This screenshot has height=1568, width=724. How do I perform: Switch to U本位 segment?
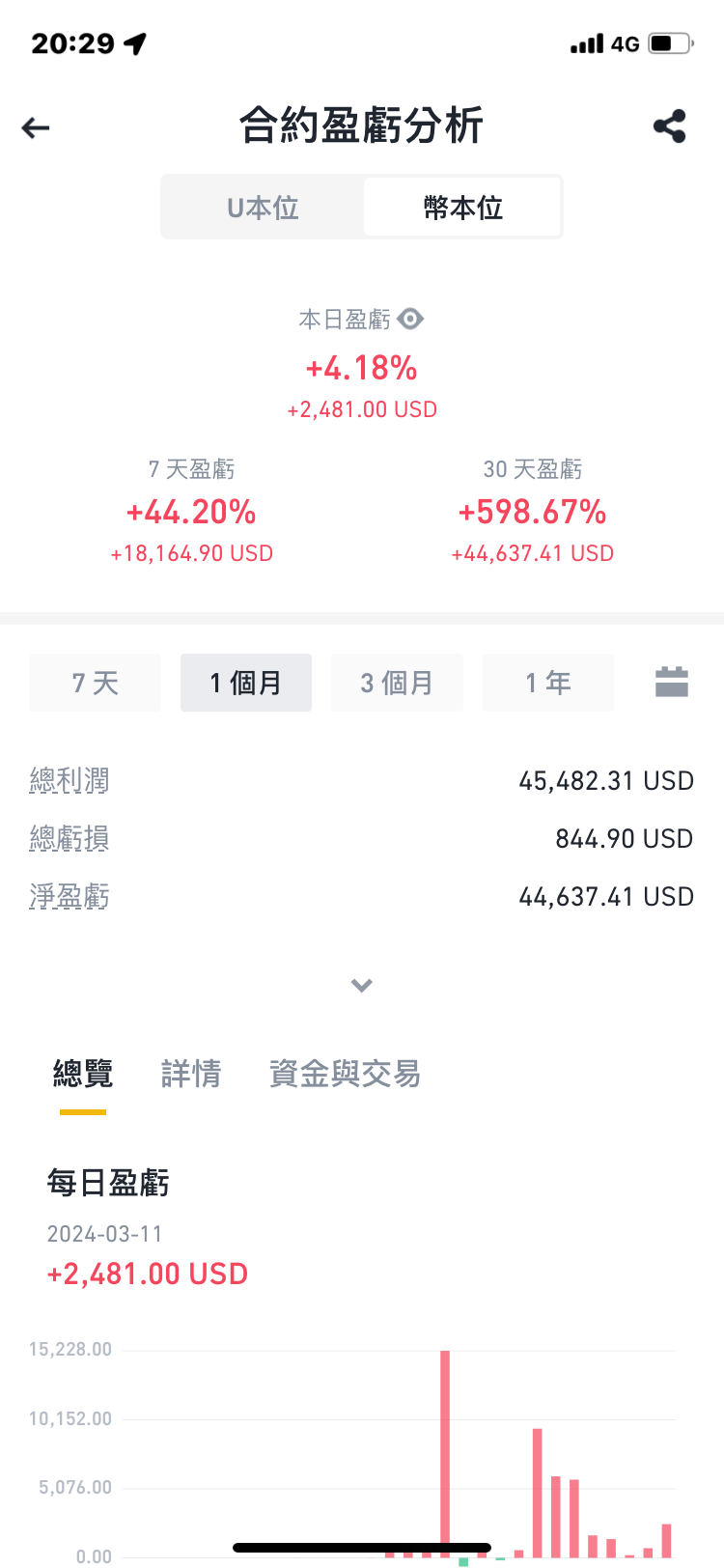pos(263,208)
